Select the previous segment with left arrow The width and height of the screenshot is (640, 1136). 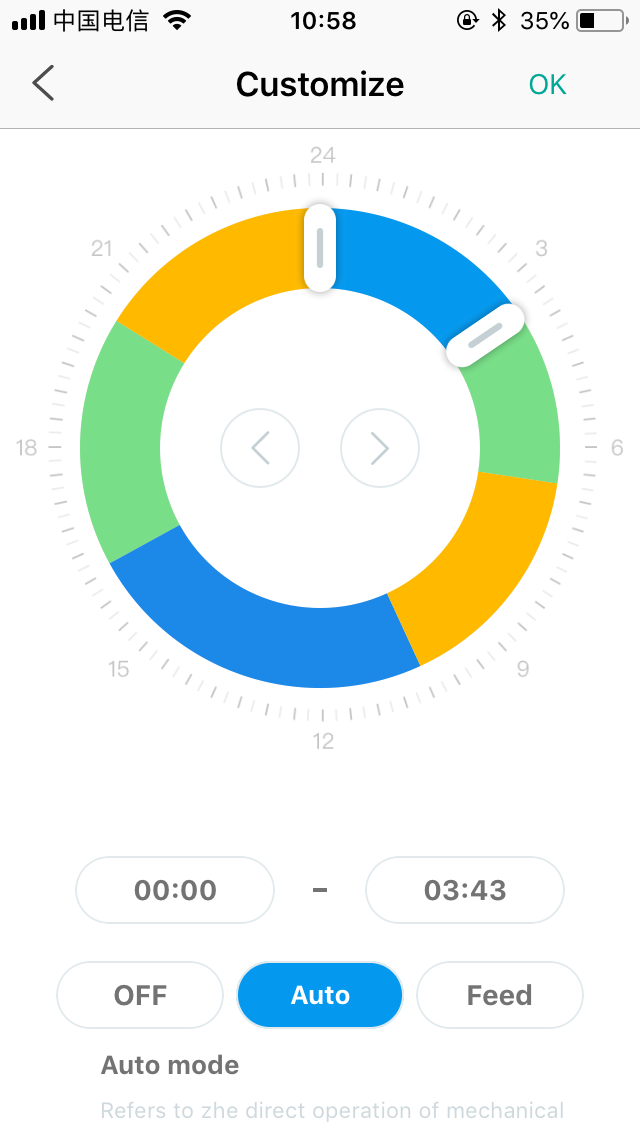(260, 448)
